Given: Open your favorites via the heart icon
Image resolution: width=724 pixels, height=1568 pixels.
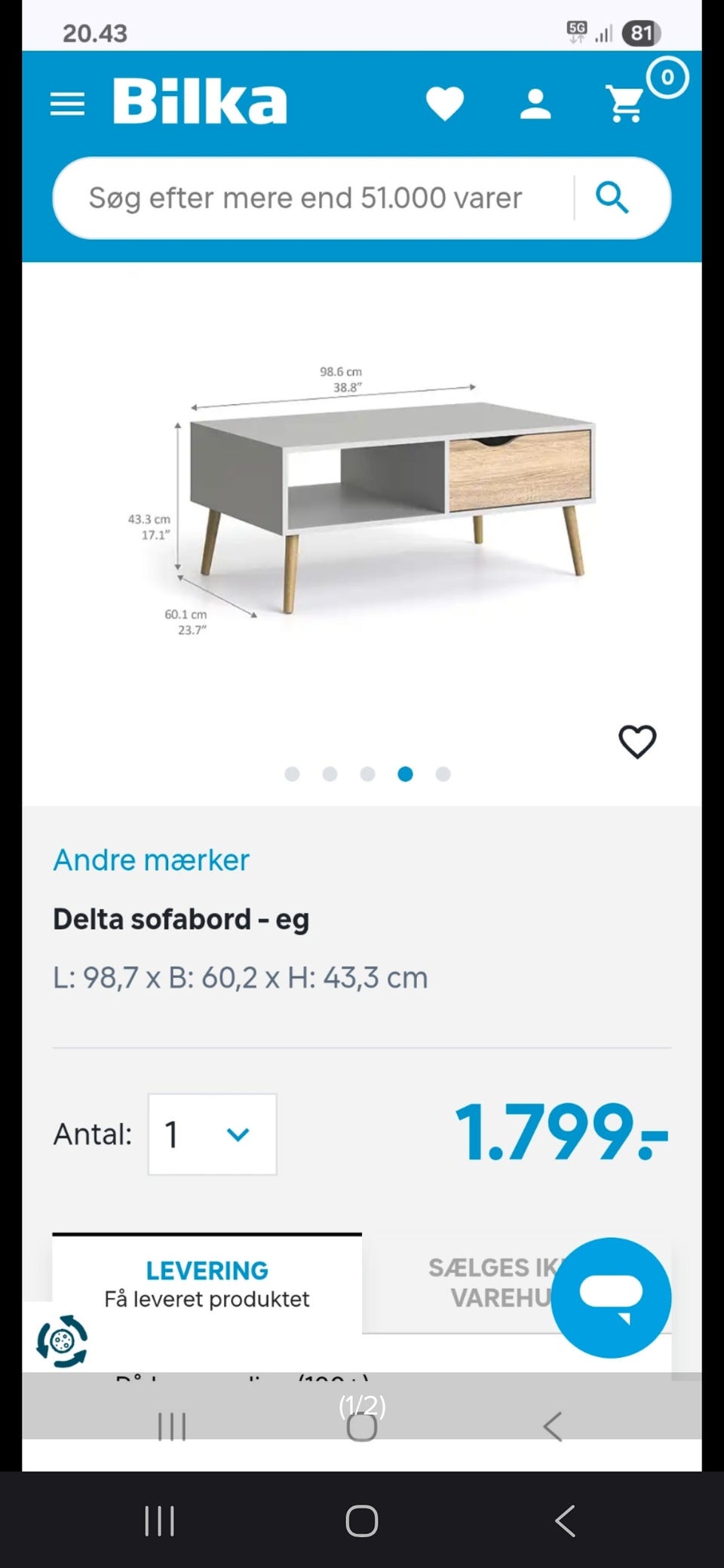Looking at the screenshot, I should coord(446,103).
